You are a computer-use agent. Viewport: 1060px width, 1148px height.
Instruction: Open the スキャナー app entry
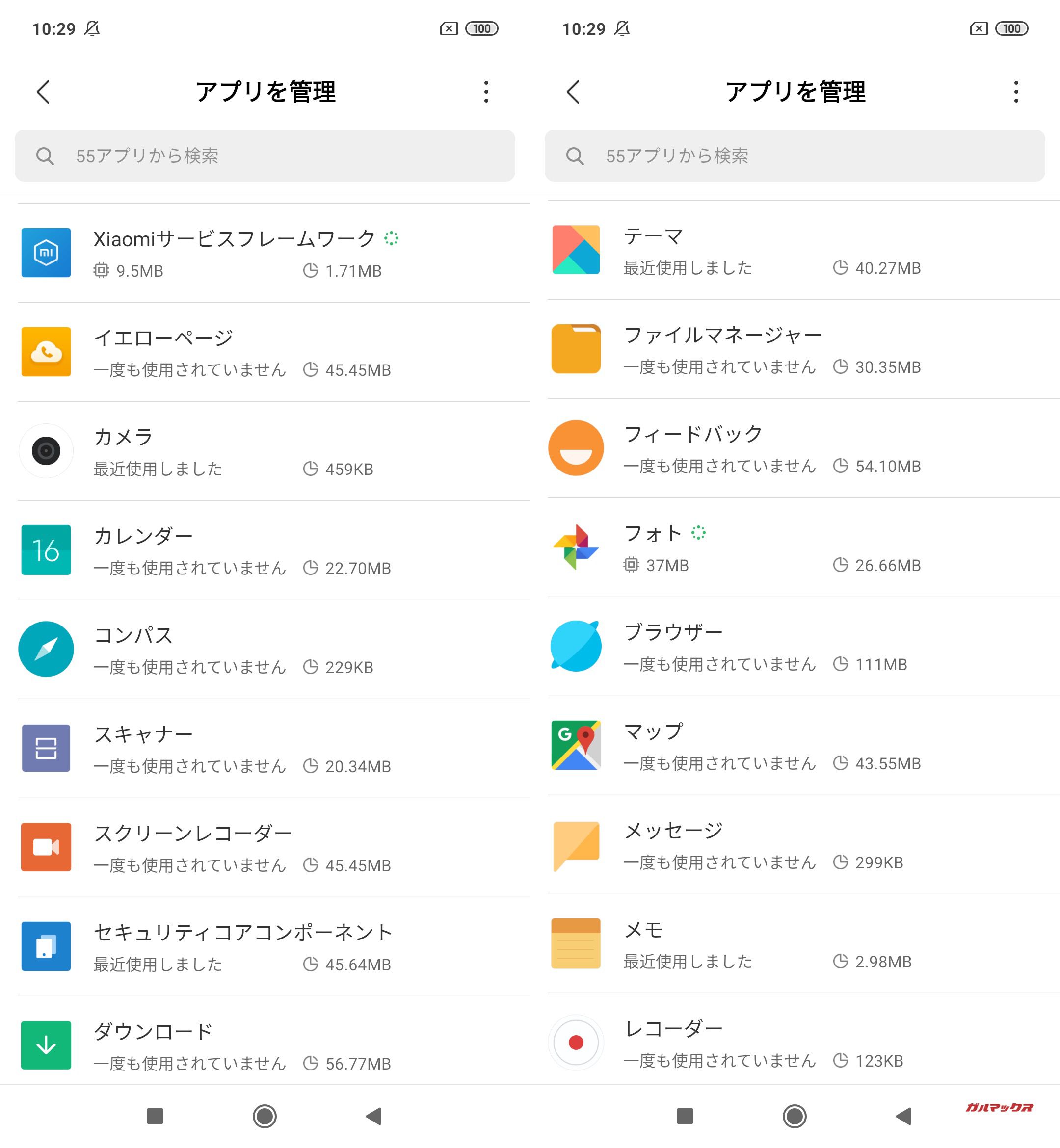point(273,749)
